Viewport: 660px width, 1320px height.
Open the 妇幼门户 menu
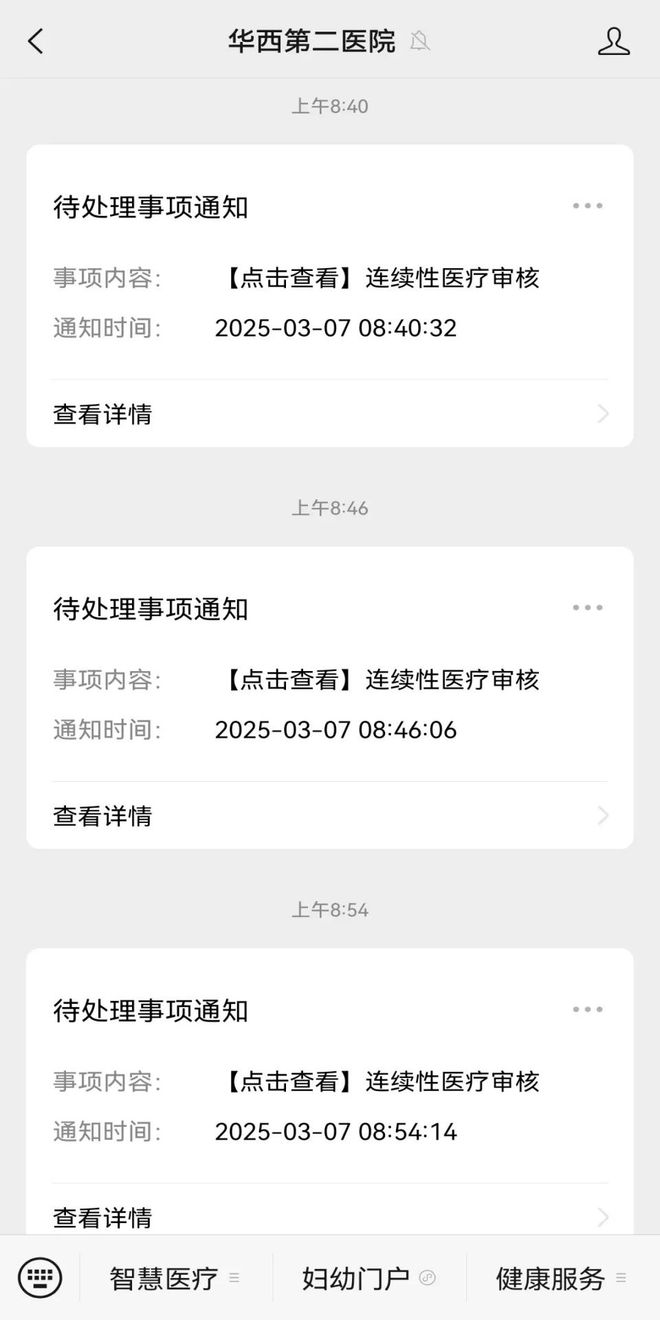coord(369,1278)
